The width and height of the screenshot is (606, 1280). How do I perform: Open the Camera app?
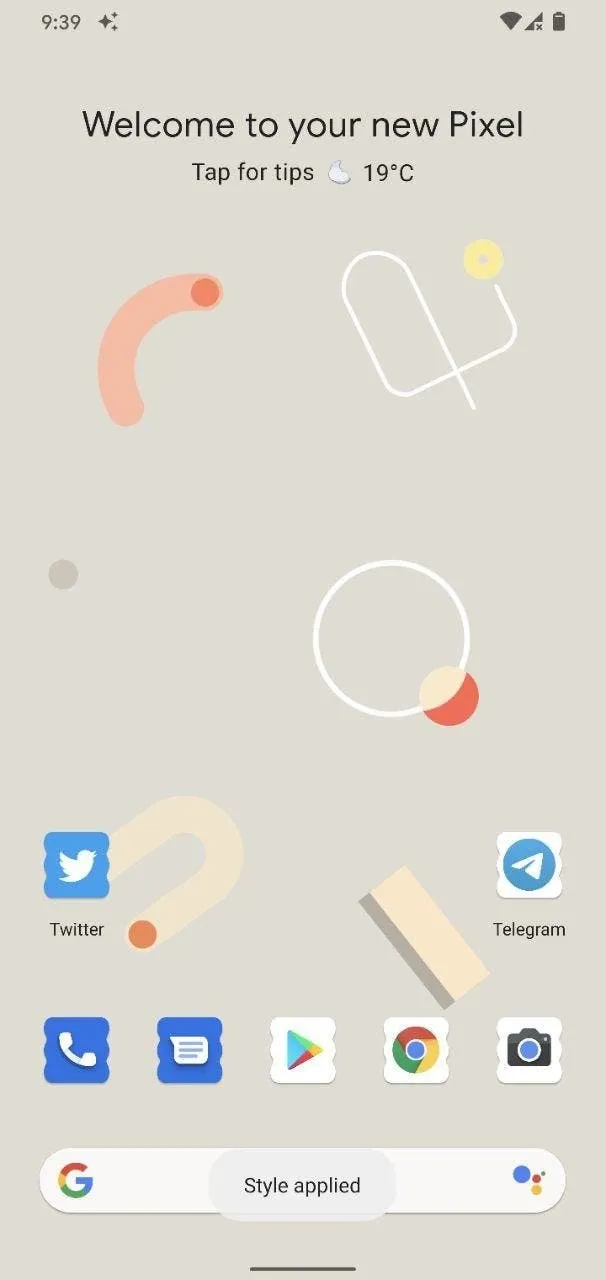pyautogui.click(x=529, y=1050)
